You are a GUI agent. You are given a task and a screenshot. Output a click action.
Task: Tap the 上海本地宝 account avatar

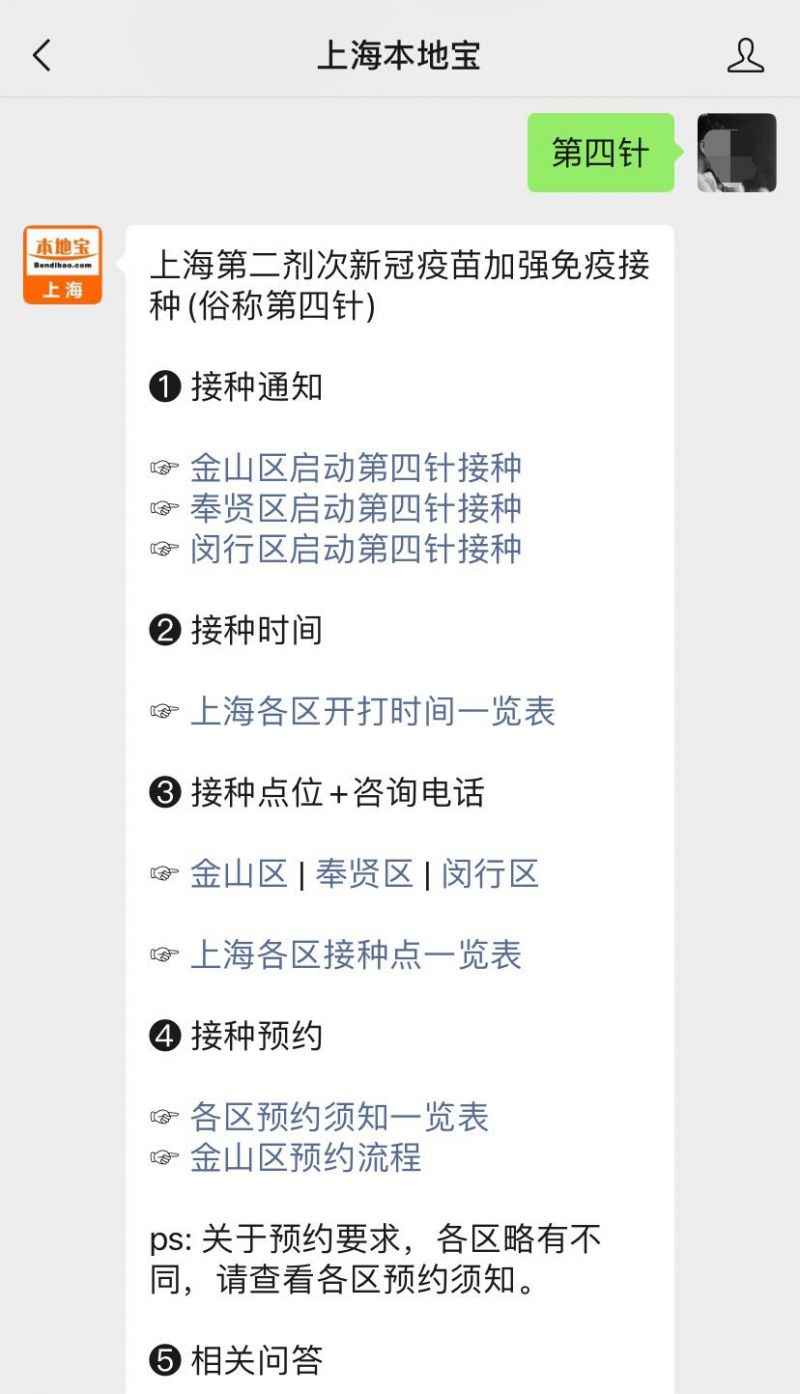tap(63, 265)
